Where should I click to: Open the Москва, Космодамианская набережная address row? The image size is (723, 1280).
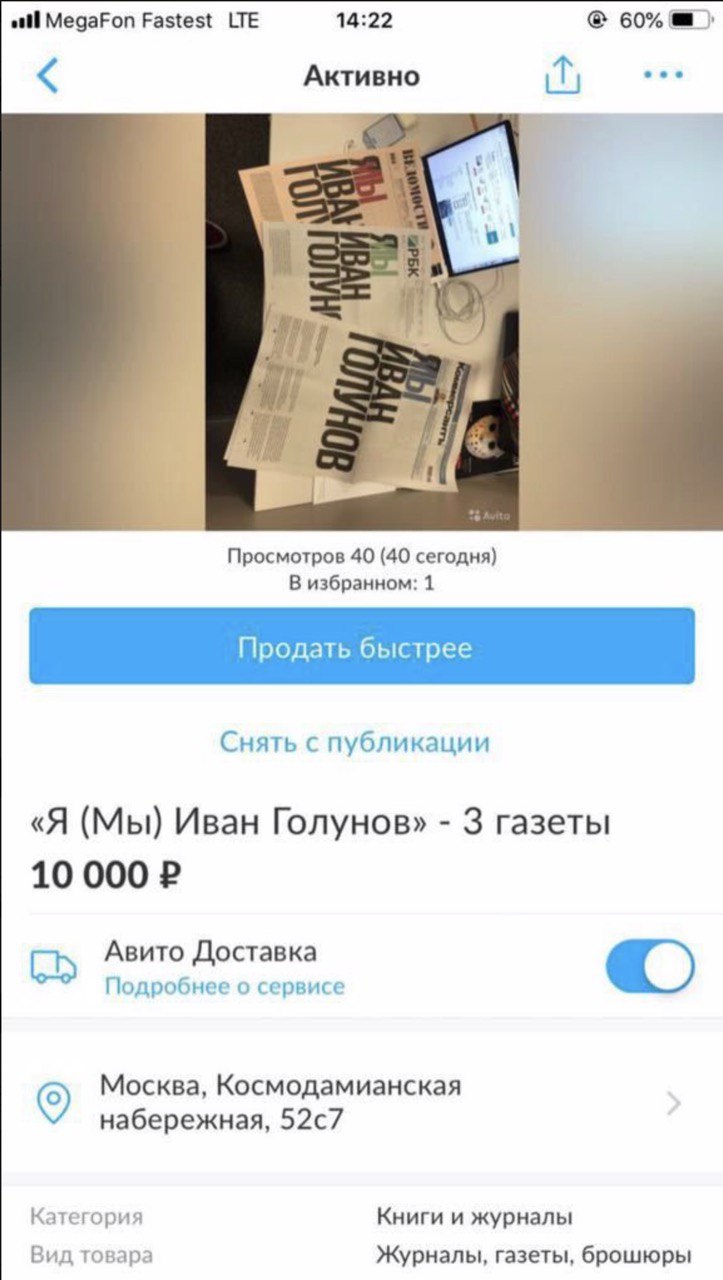[x=361, y=1102]
